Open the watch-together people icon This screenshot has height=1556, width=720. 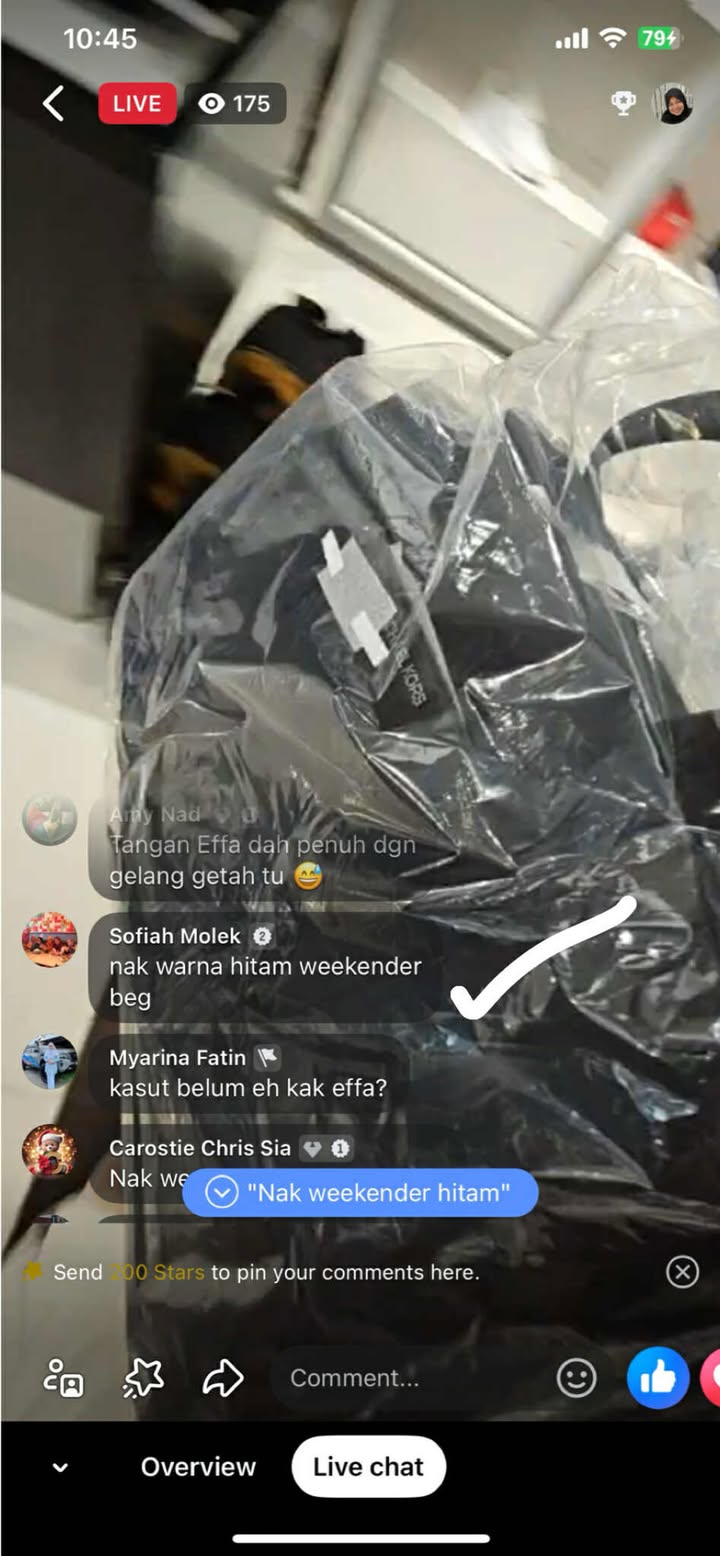[64, 1378]
